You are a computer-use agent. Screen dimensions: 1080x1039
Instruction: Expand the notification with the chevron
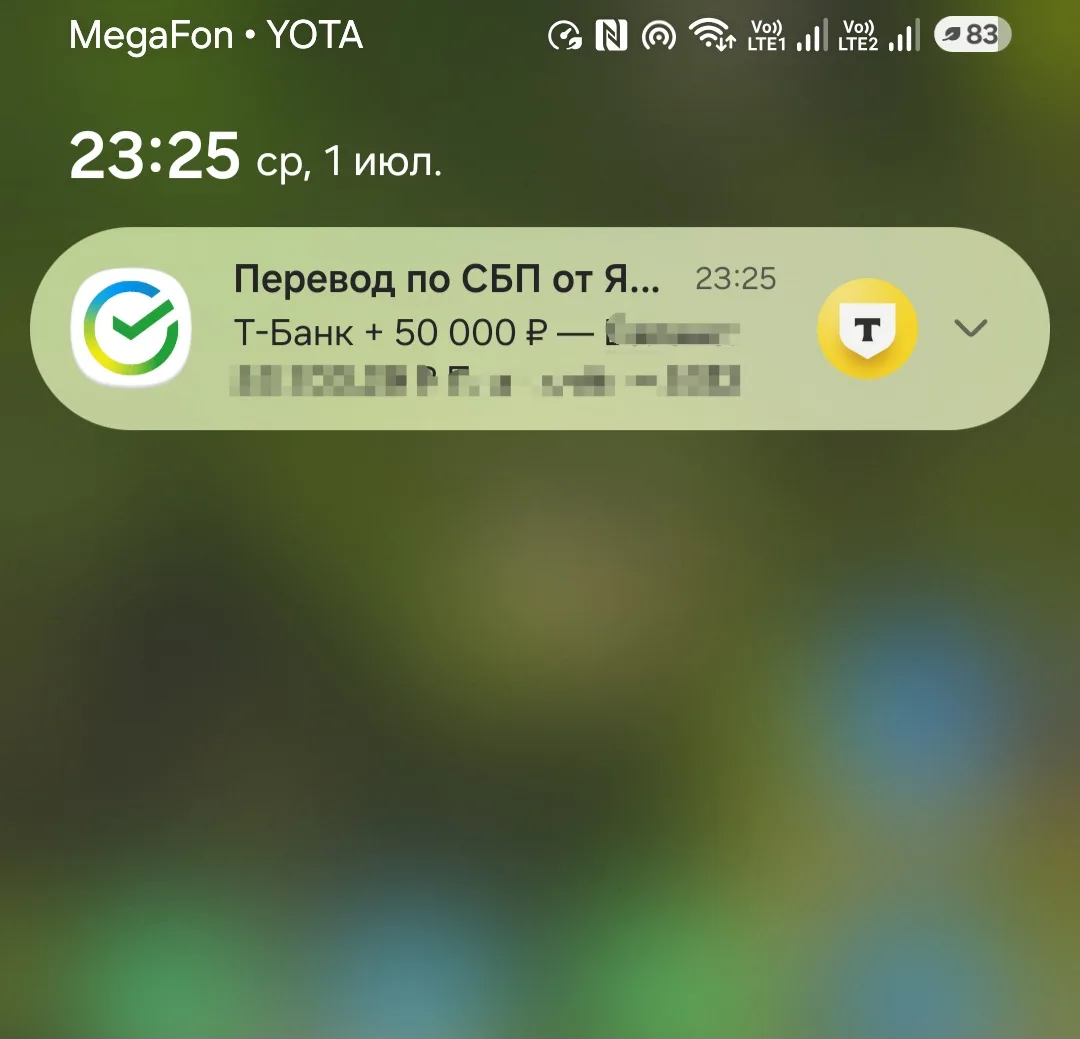pos(970,328)
